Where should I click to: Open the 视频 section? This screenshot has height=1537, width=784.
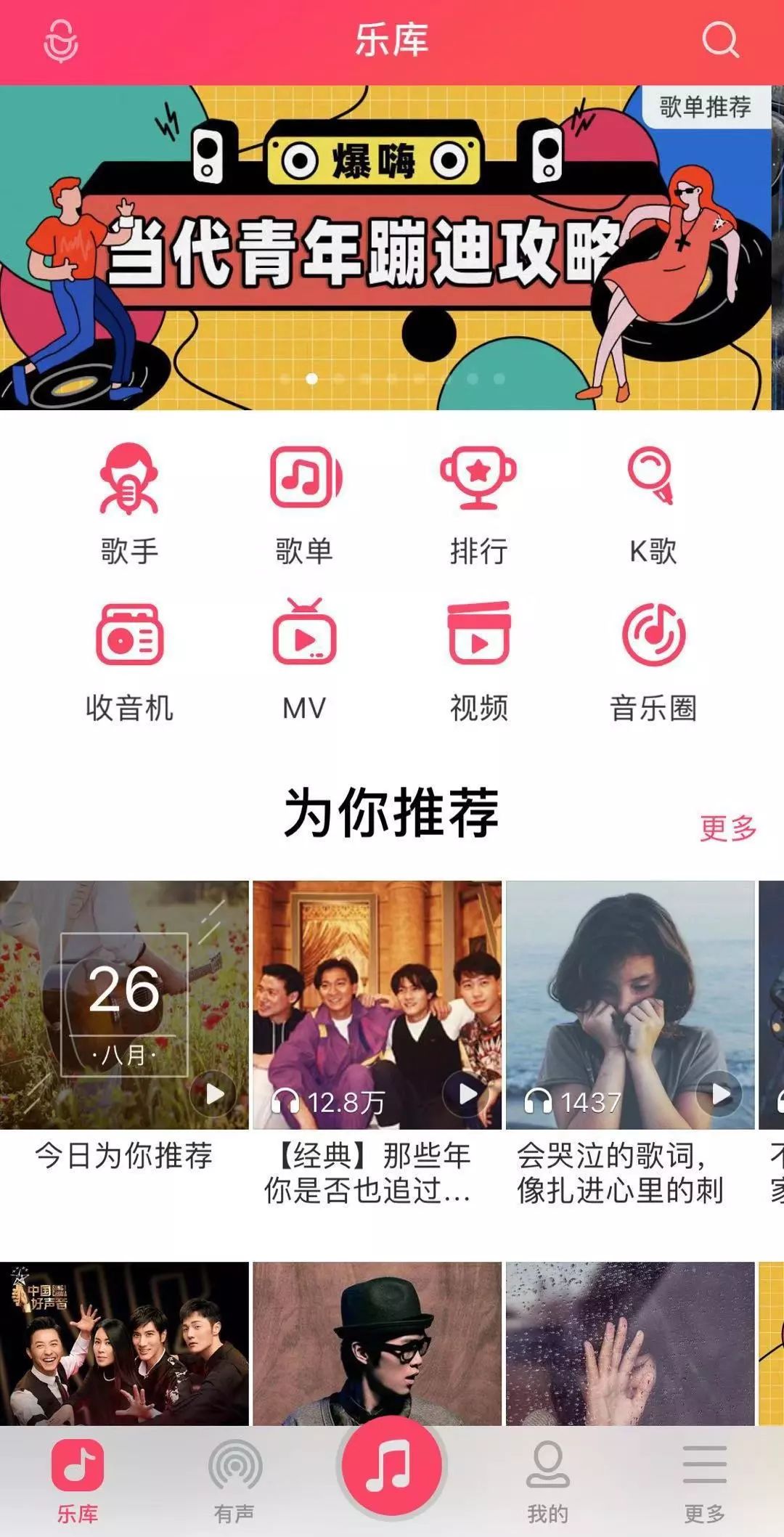478,661
